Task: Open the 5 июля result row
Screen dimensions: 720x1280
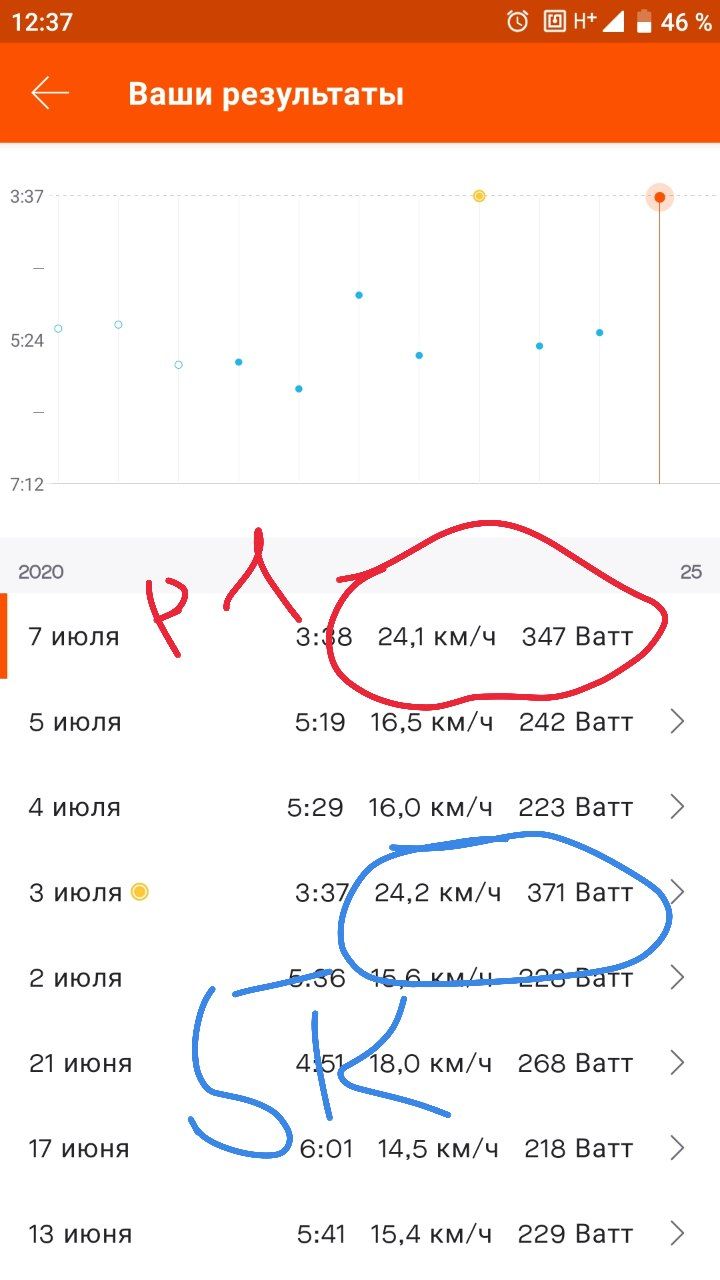Action: click(x=360, y=722)
